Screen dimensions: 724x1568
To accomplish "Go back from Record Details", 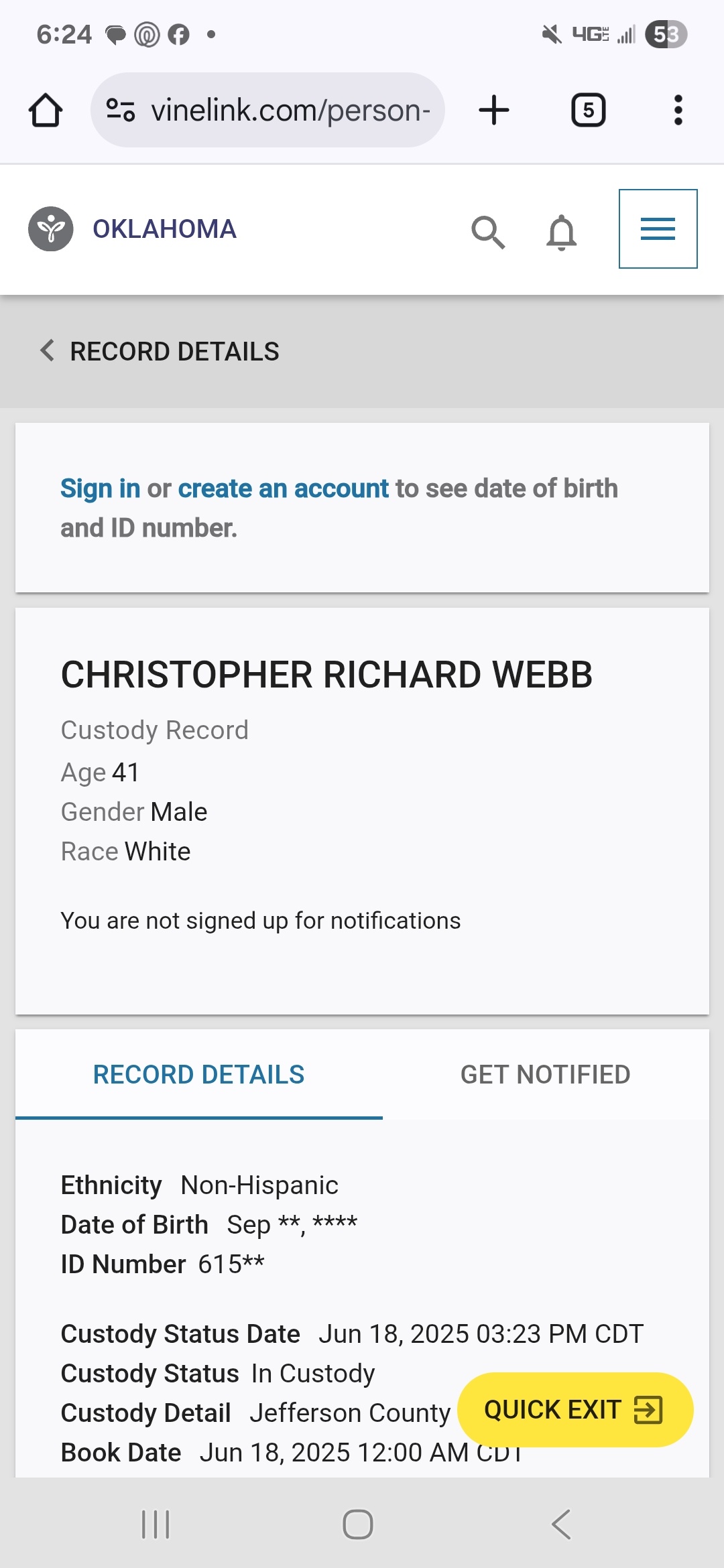I will 47,350.
